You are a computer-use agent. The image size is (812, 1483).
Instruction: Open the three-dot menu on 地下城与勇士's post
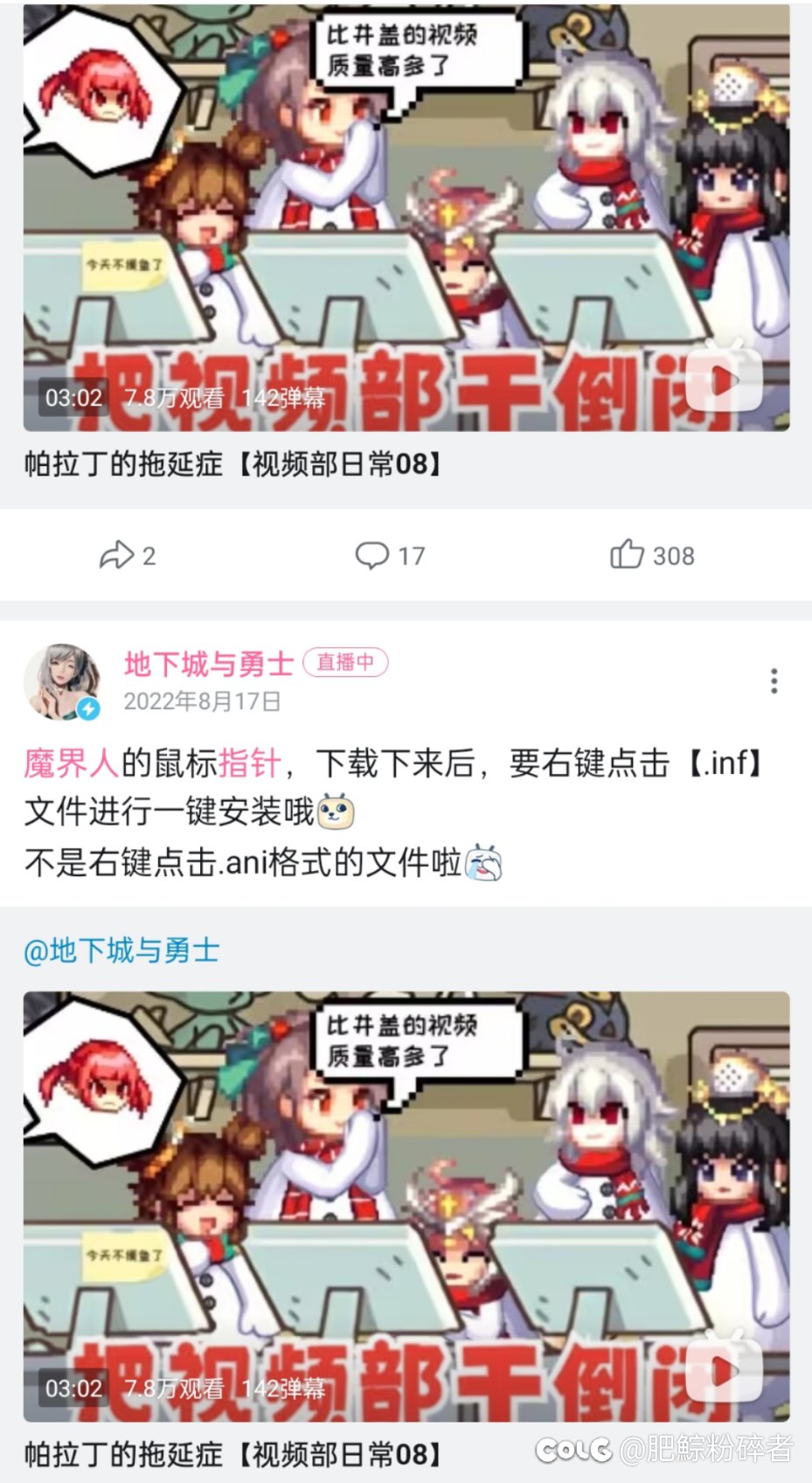click(x=774, y=681)
